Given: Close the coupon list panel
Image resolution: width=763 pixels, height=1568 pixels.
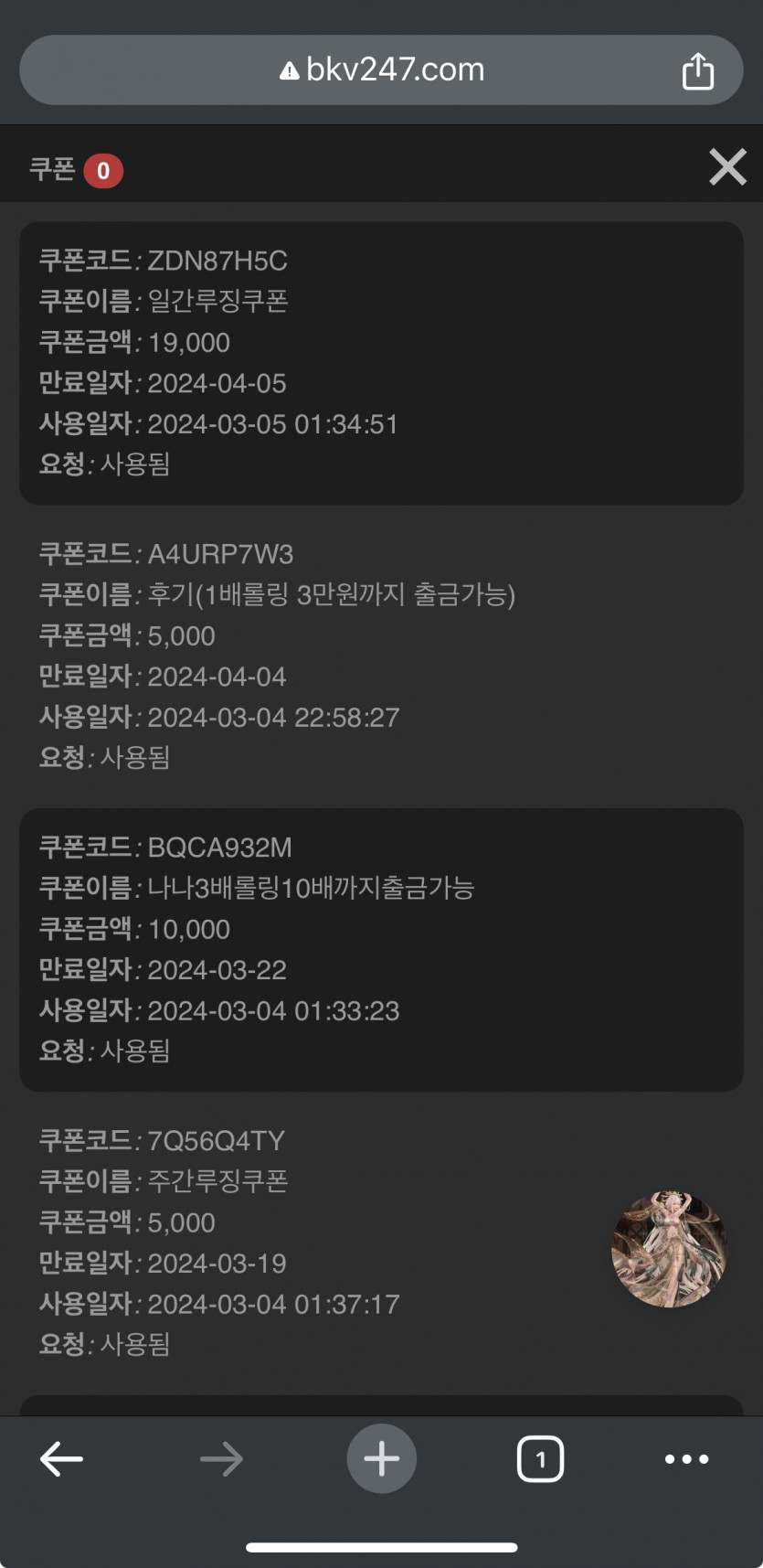Looking at the screenshot, I should click(727, 166).
